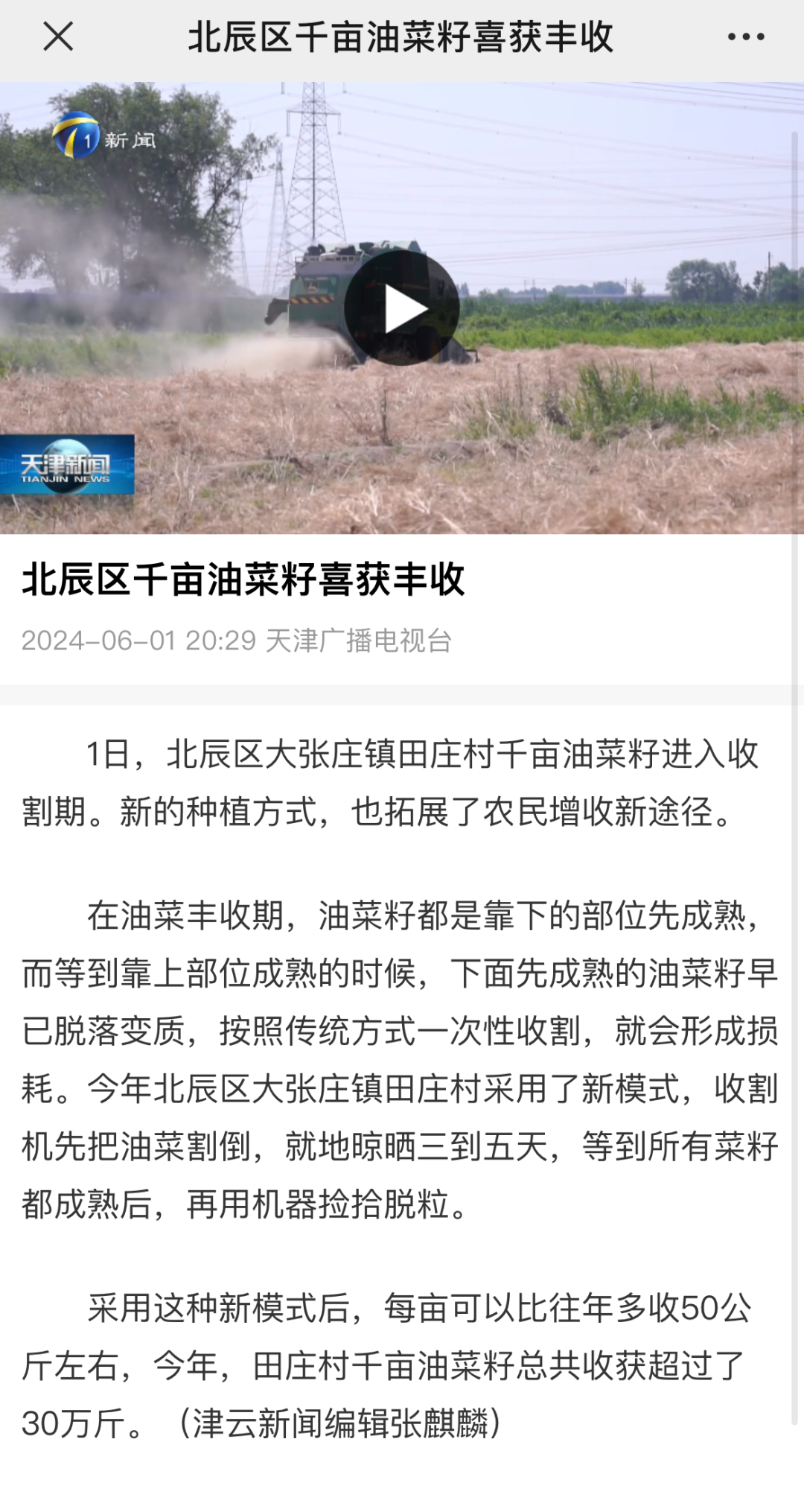Play the rapeseed harvest news video

click(402, 308)
